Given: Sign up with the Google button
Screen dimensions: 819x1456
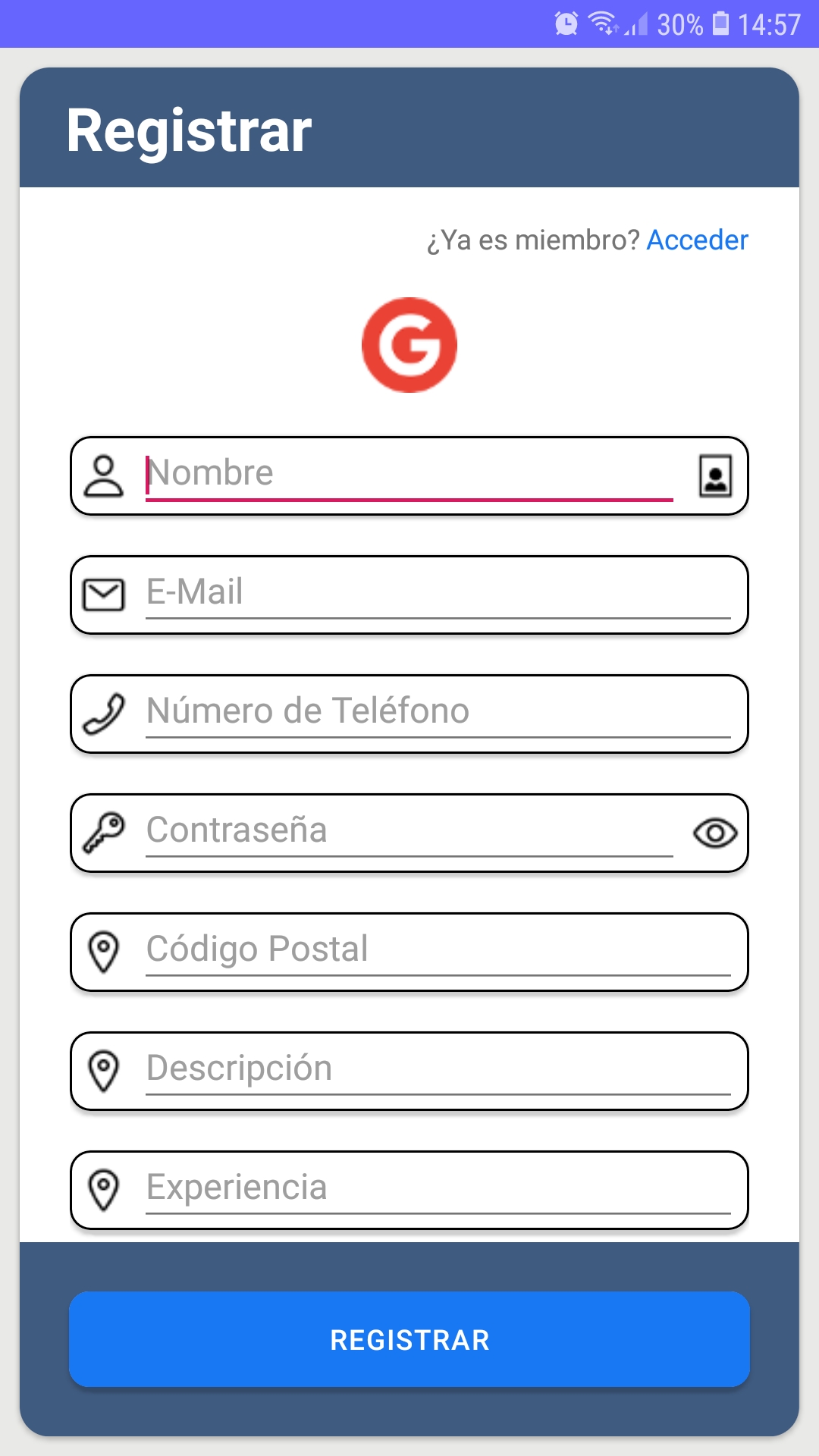Looking at the screenshot, I should pyautogui.click(x=409, y=345).
